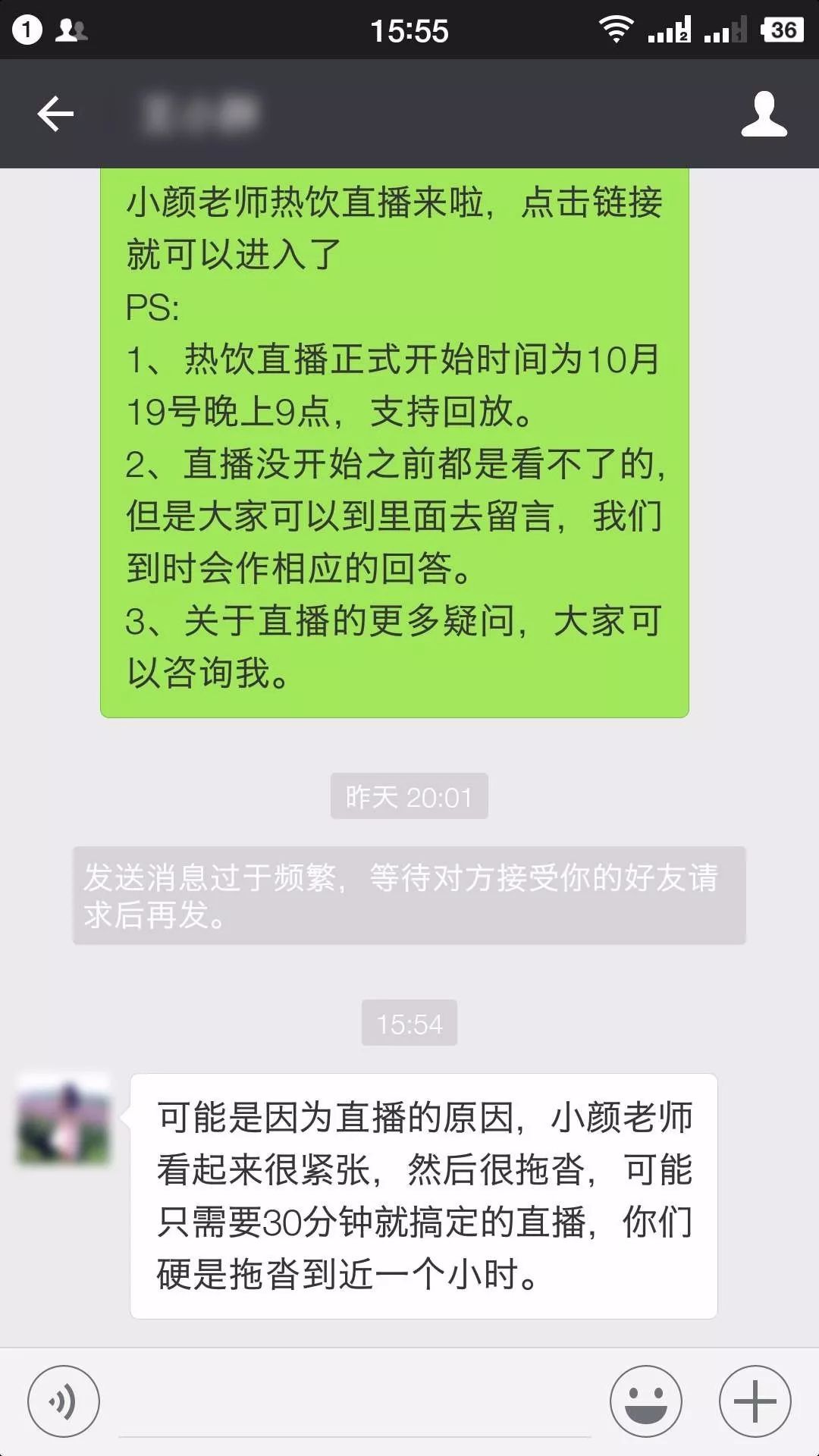Open the sender's blurred avatar
Viewport: 819px width, 1456px height.
tap(64, 1120)
